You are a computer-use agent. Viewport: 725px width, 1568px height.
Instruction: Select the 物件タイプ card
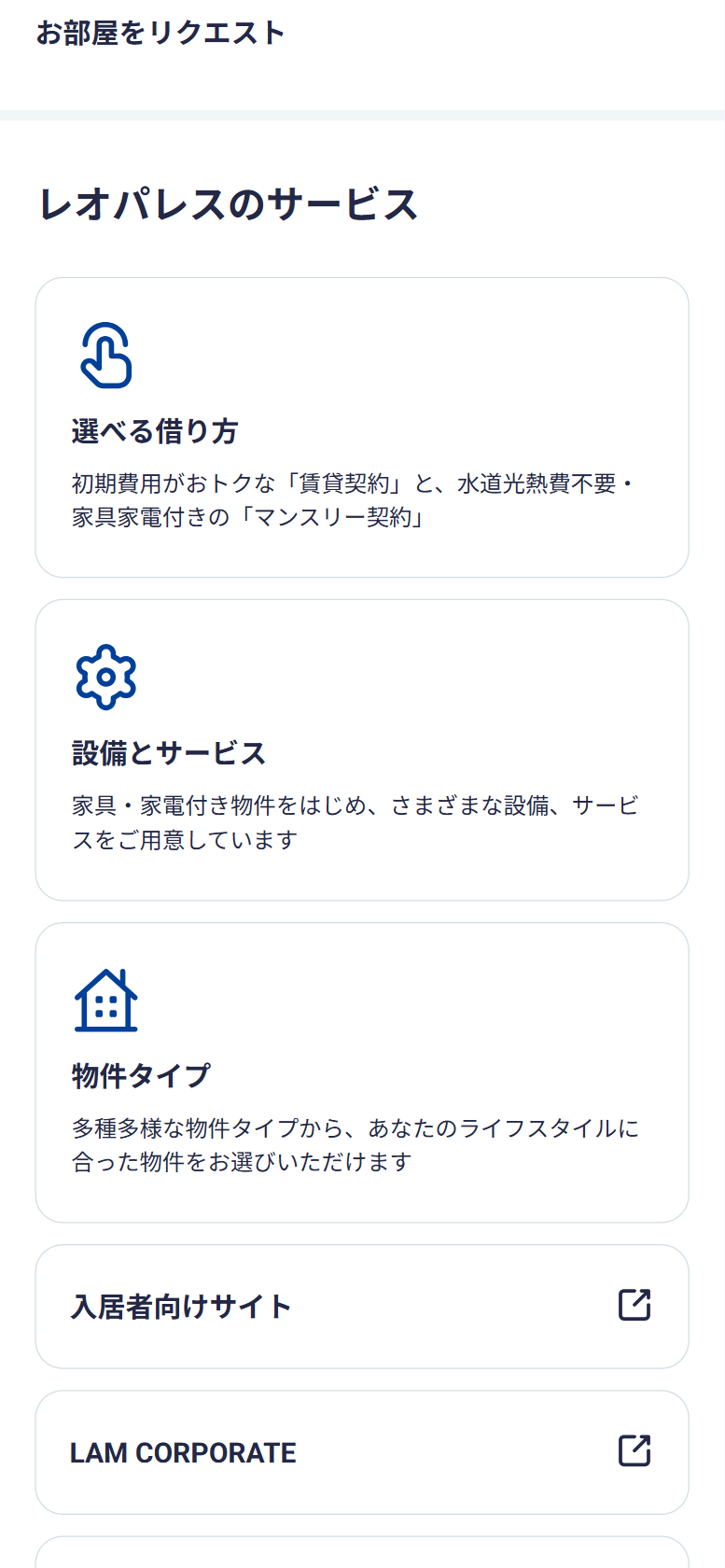pyautogui.click(x=362, y=1072)
